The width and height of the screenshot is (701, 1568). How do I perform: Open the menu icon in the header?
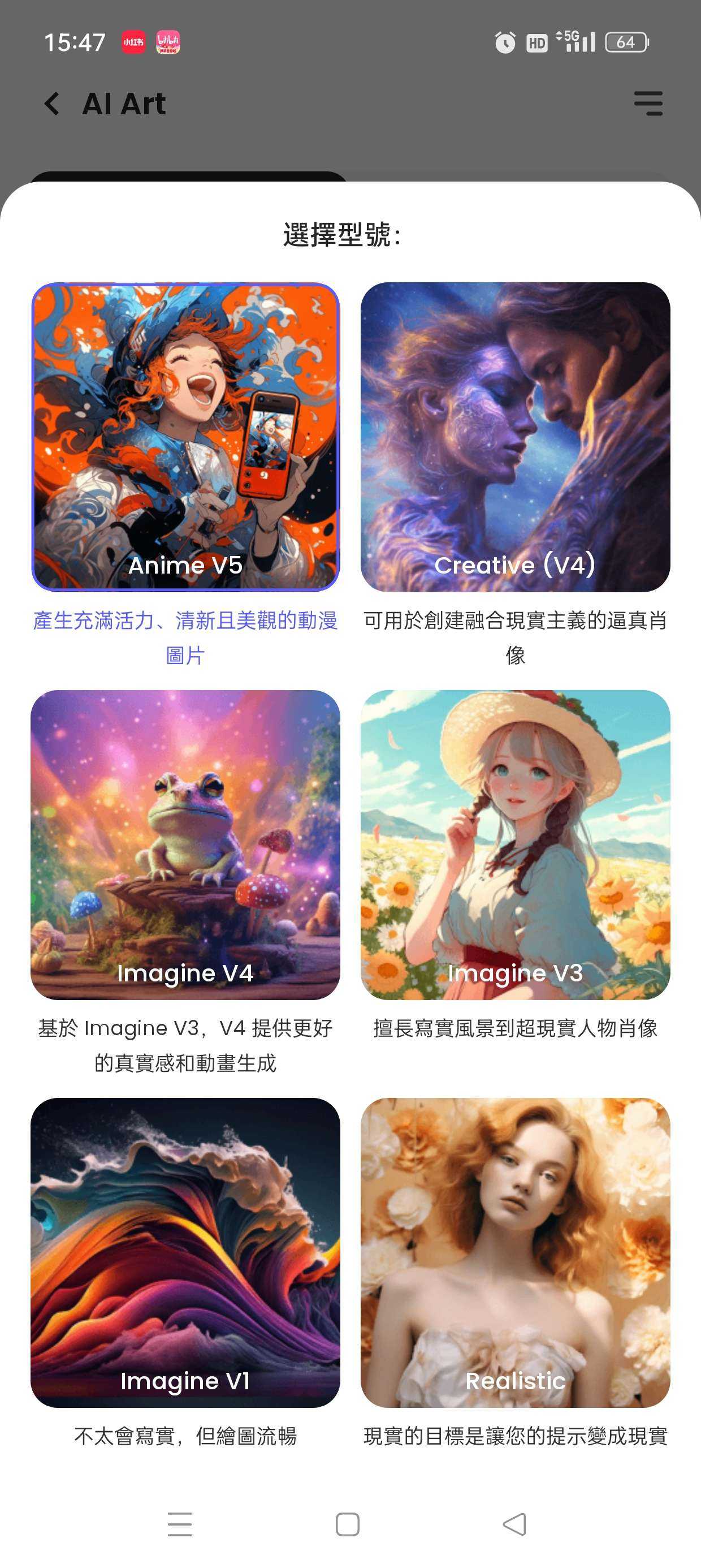[x=648, y=104]
